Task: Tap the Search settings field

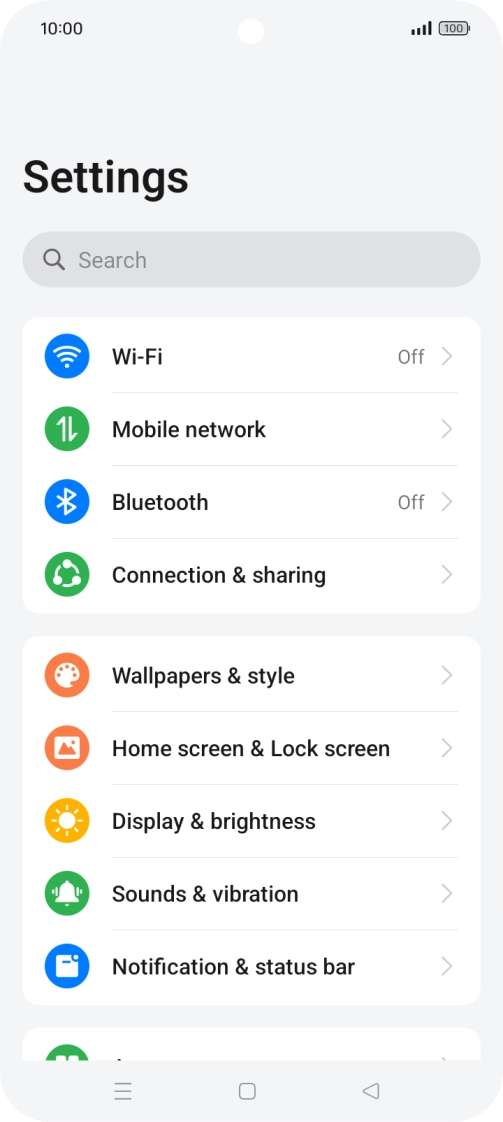Action: [251, 260]
